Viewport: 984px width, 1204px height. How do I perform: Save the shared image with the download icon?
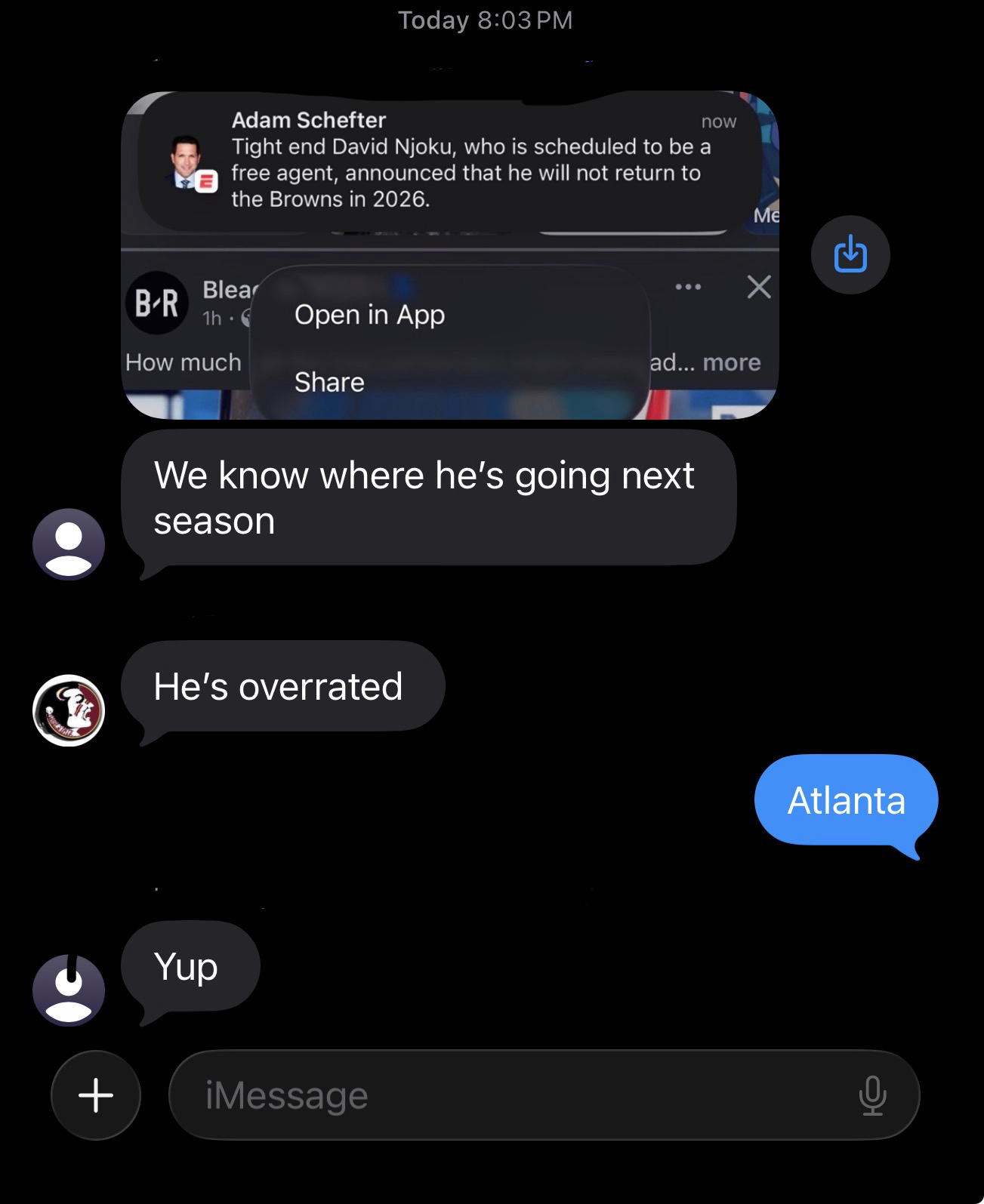tap(850, 254)
